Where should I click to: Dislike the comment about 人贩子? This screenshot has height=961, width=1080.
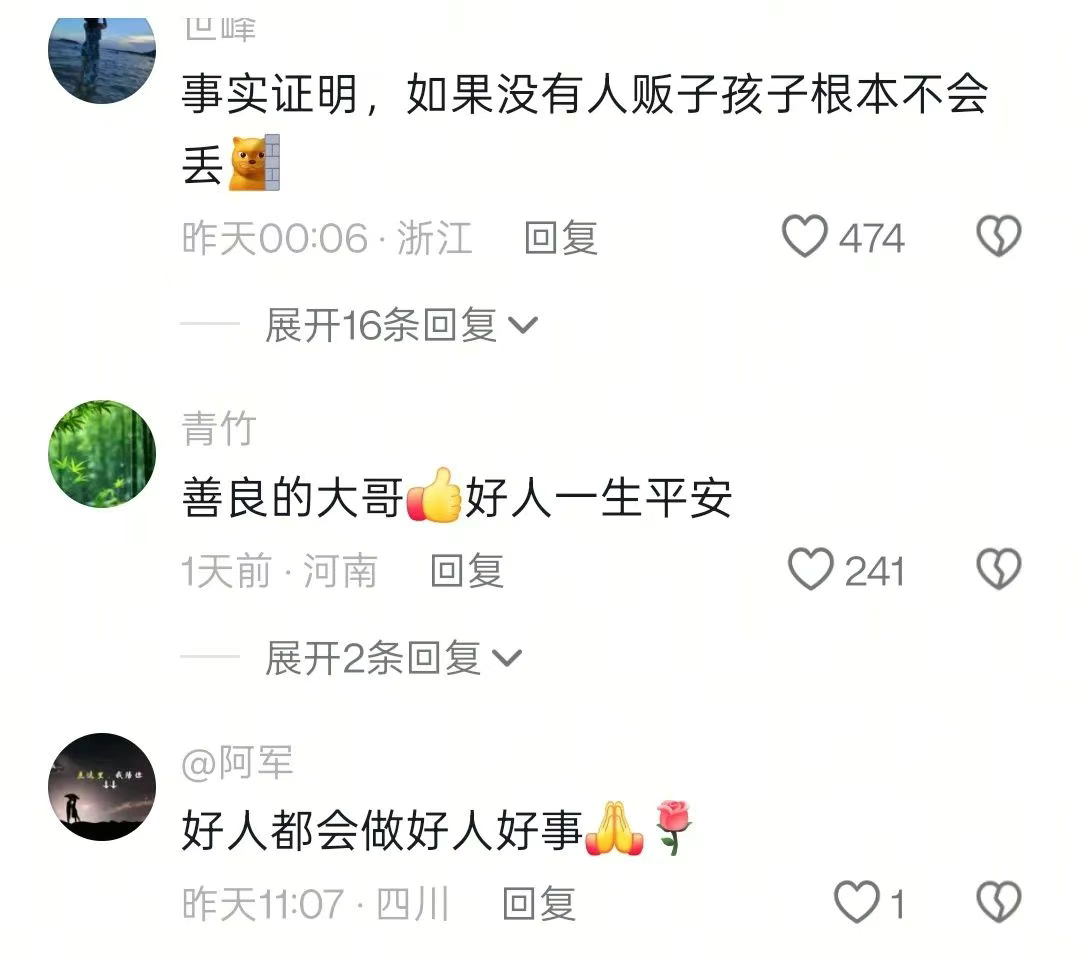pyautogui.click(x=998, y=238)
